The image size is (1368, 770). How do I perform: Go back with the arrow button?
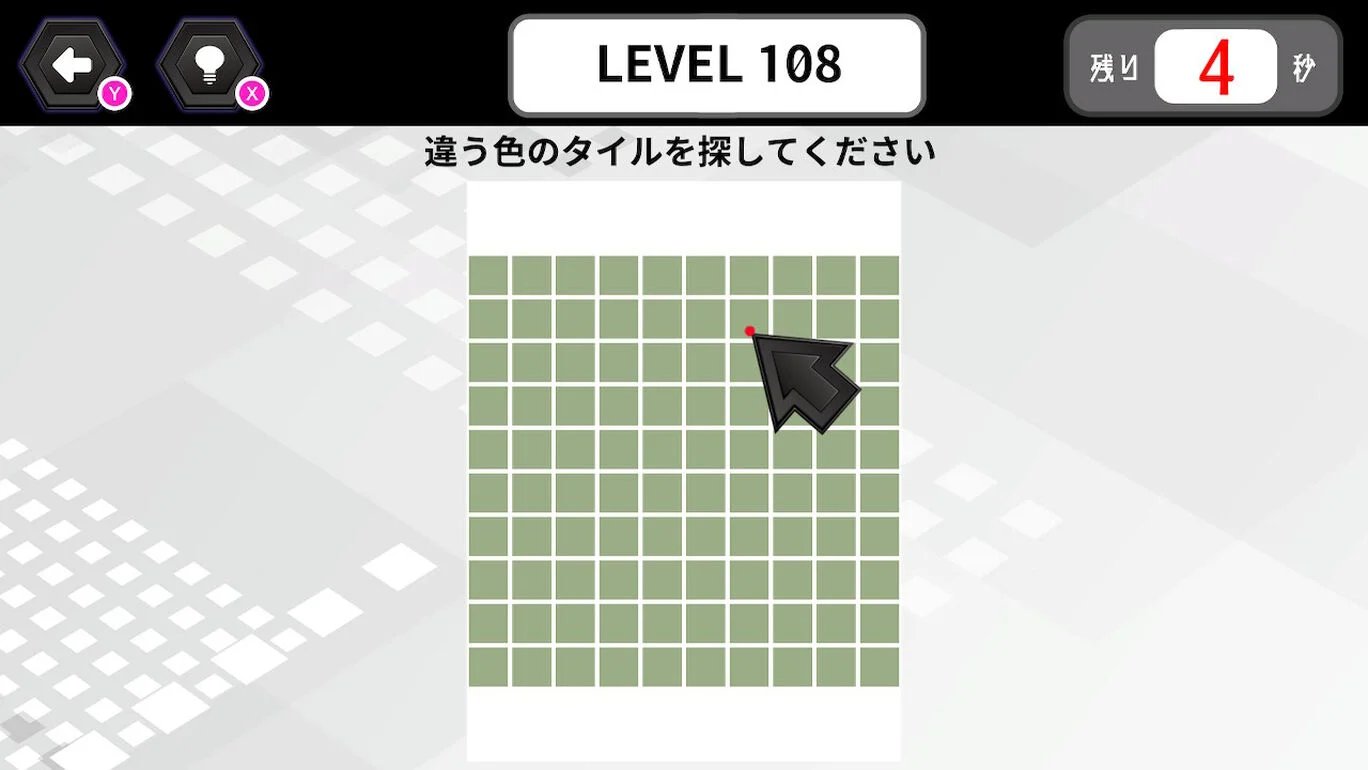(72, 65)
